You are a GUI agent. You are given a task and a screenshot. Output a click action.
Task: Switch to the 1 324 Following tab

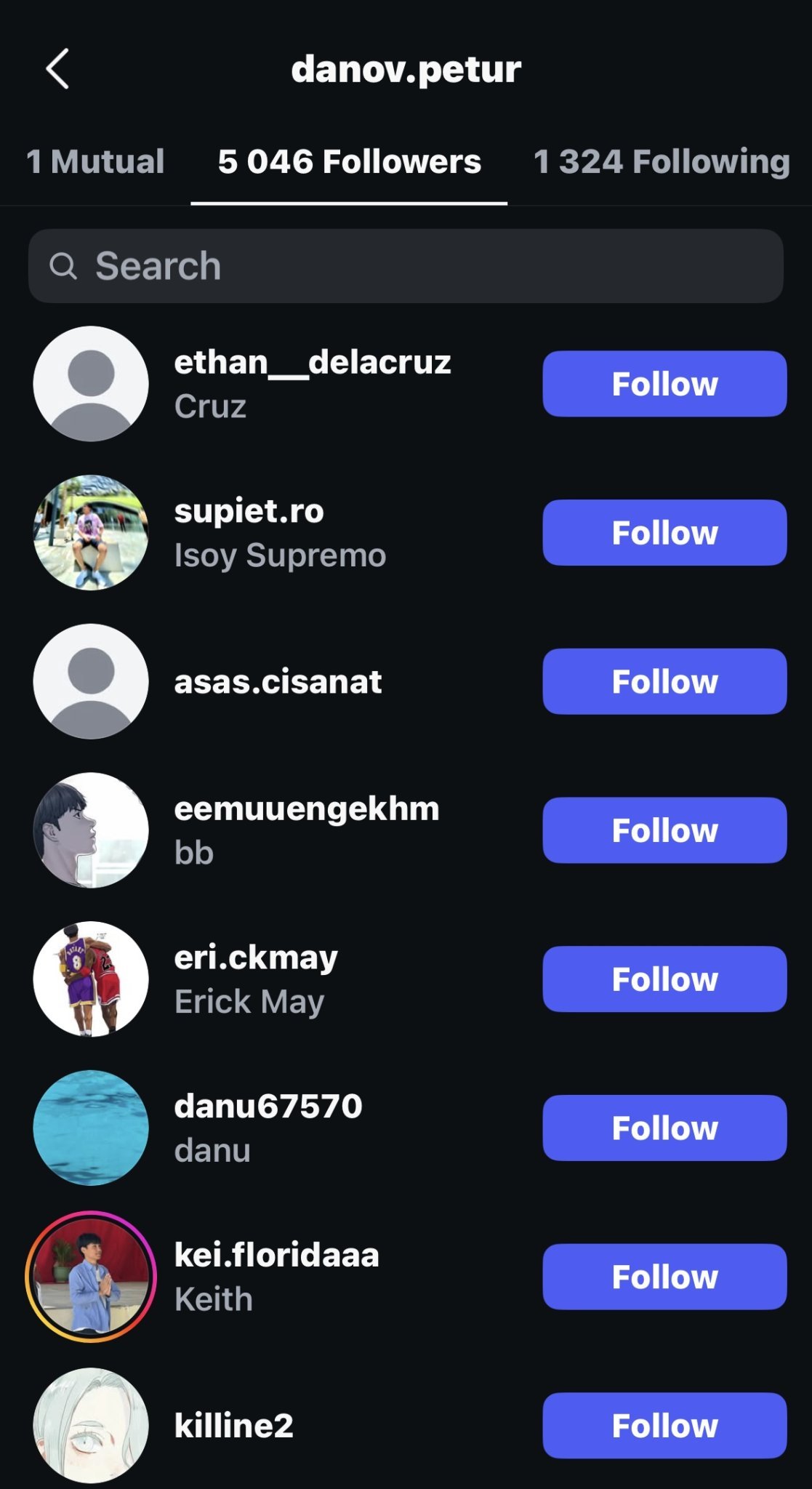[x=661, y=161]
